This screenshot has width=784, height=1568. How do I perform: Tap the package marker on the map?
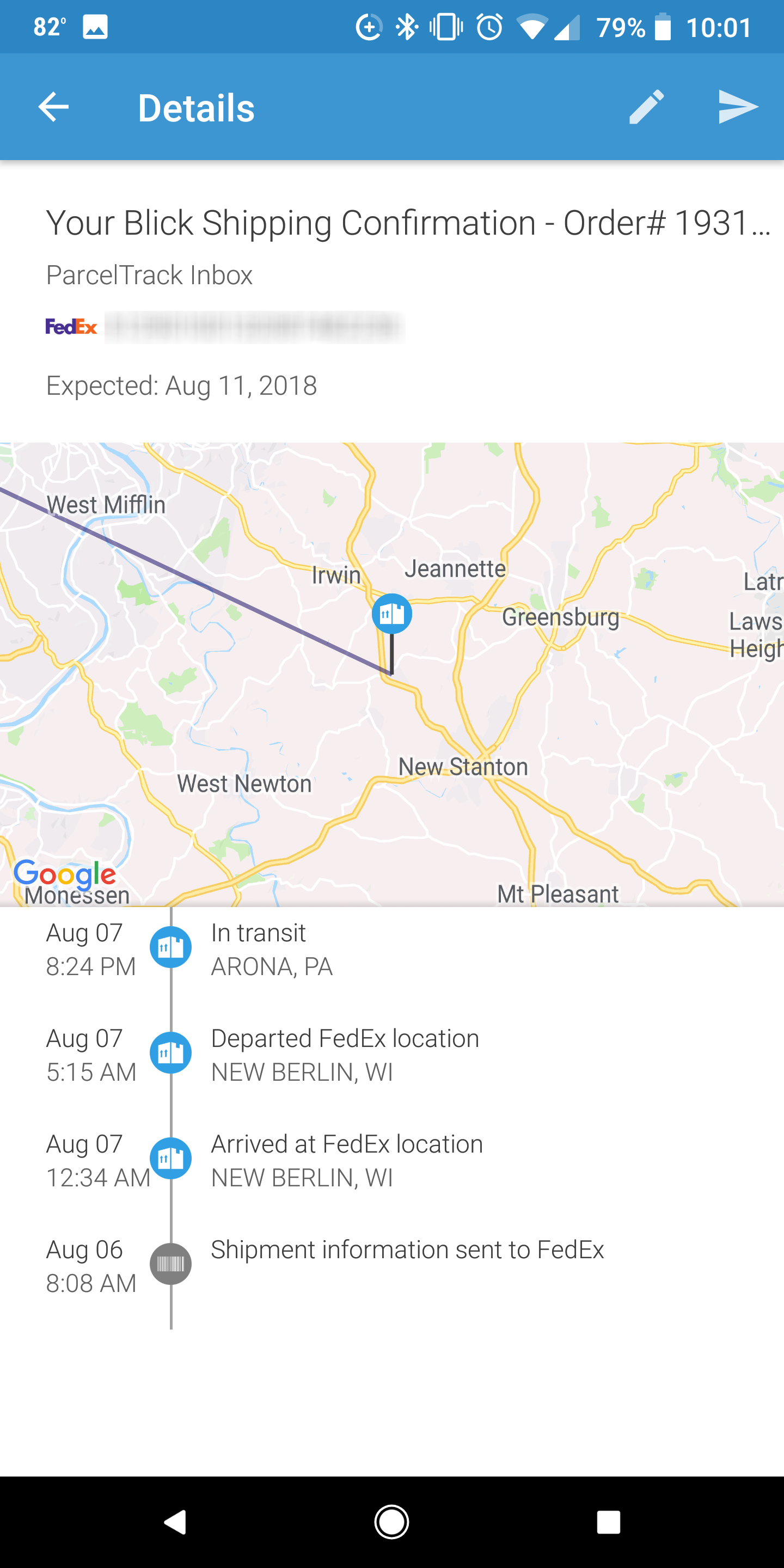click(391, 614)
